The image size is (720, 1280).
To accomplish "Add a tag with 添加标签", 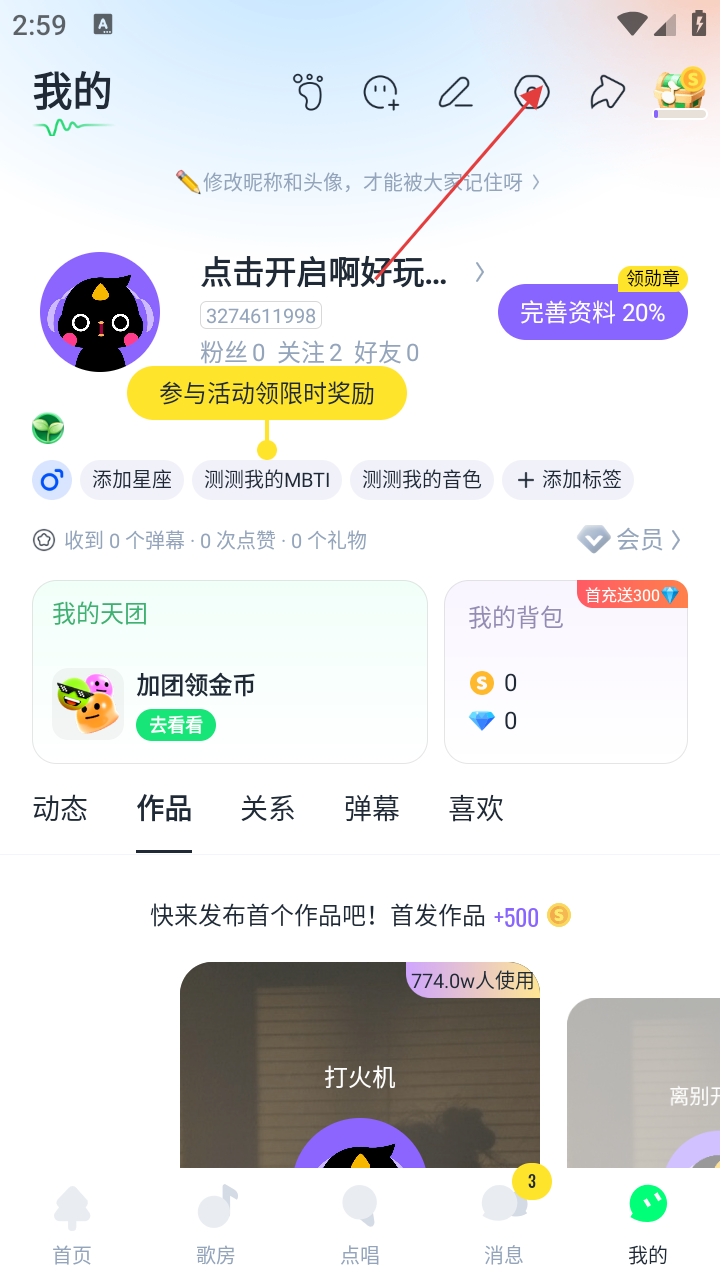I will (x=568, y=480).
